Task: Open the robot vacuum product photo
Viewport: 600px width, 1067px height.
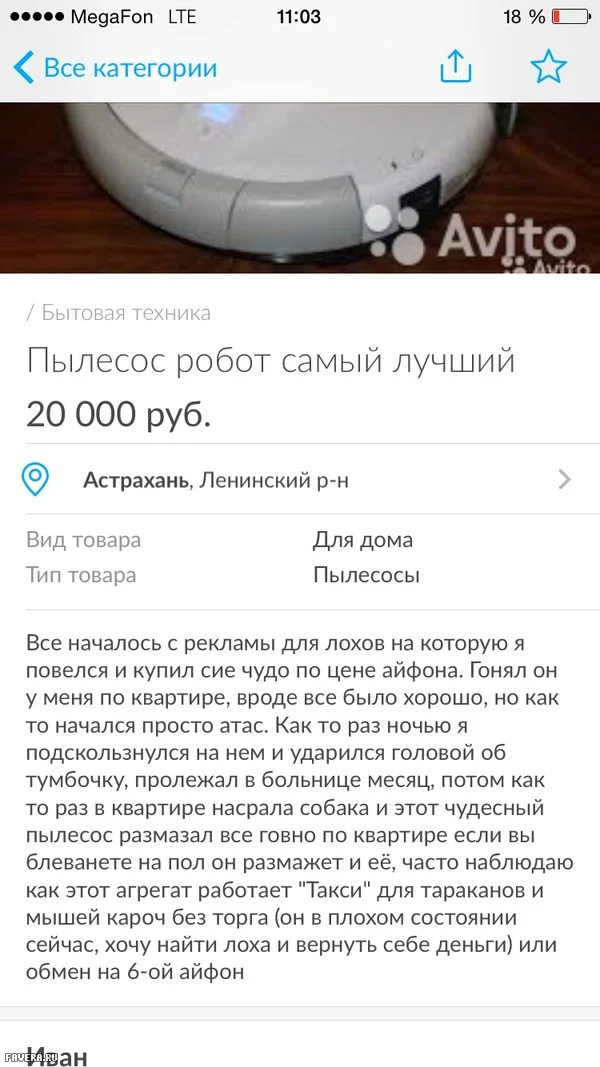Action: point(300,187)
